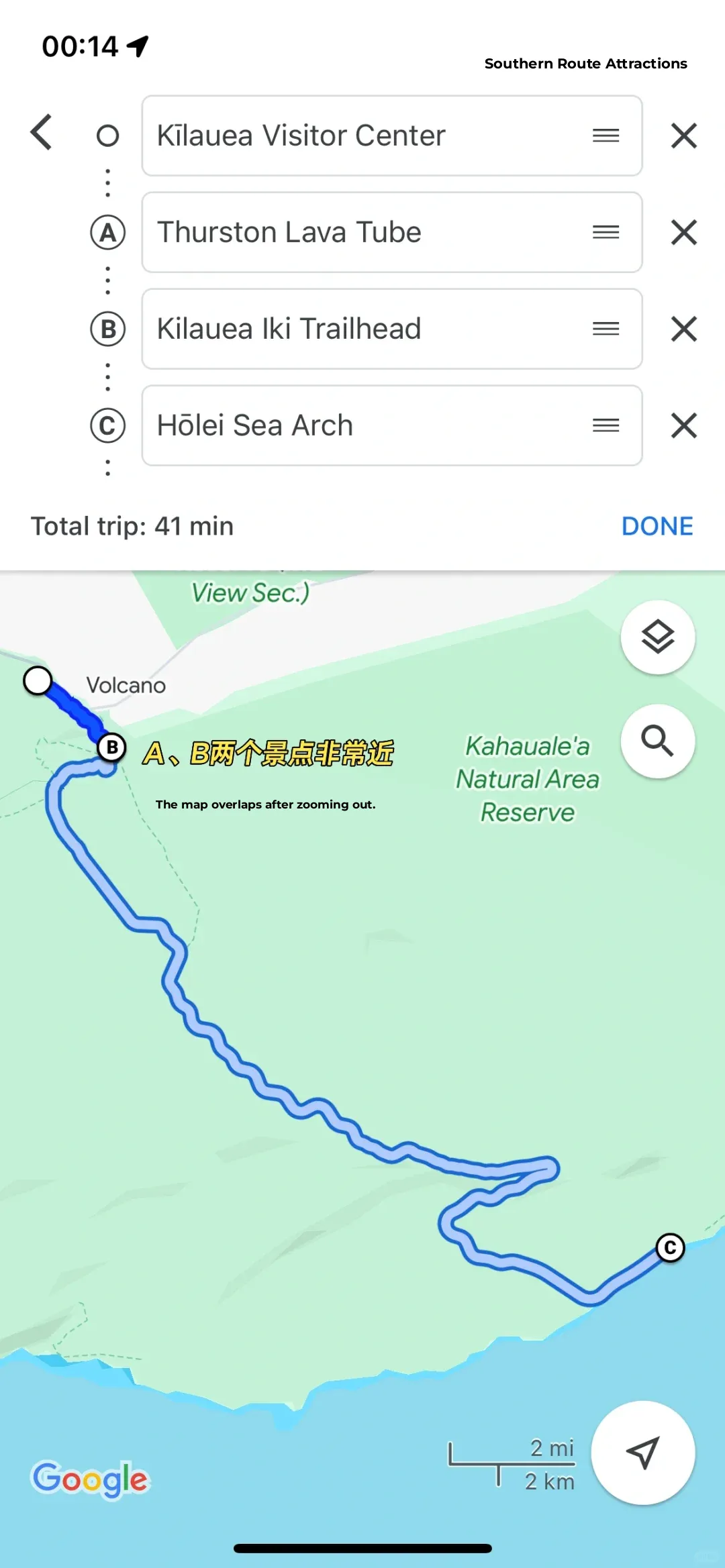Screen dimensions: 725x1568
Task: Tap waypoint marker A icon
Action: [107, 233]
